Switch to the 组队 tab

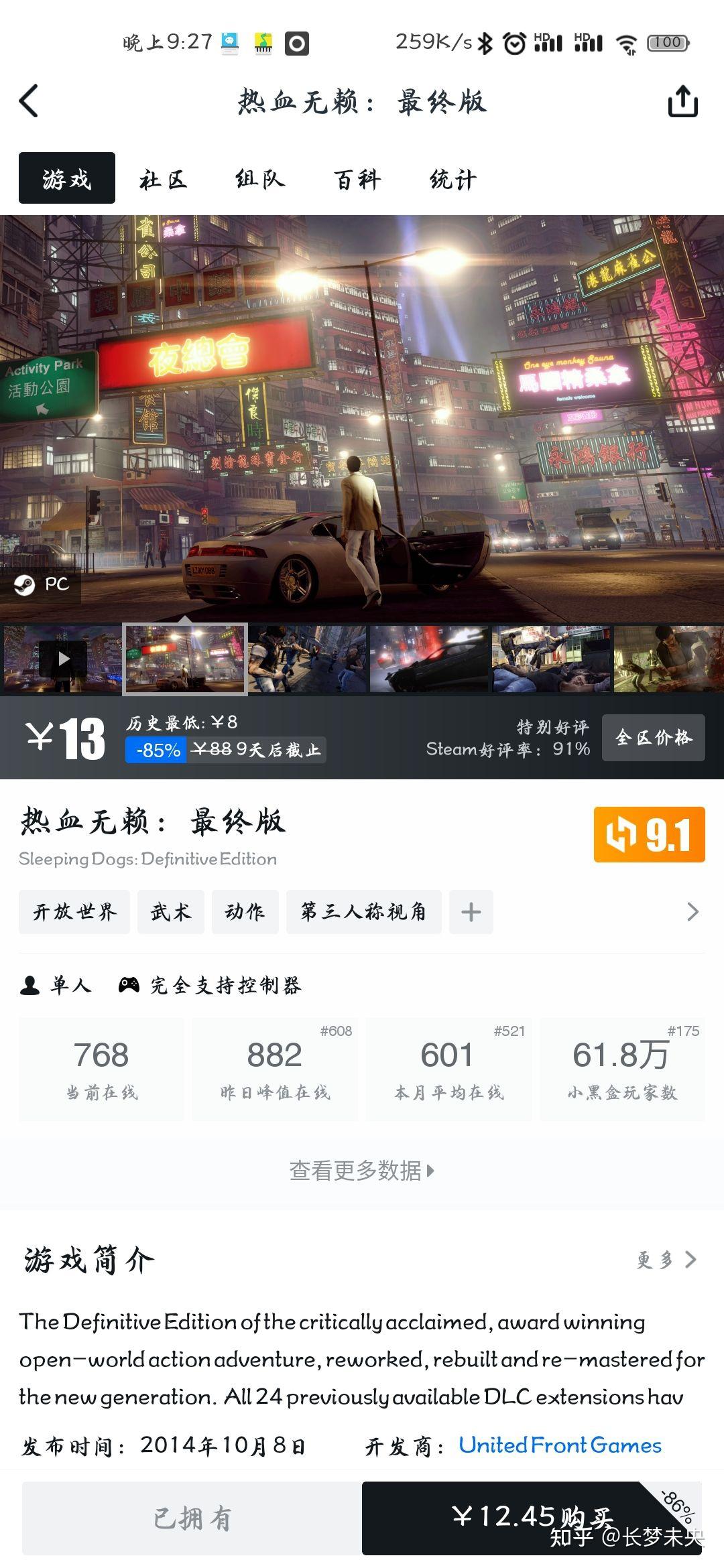(260, 179)
